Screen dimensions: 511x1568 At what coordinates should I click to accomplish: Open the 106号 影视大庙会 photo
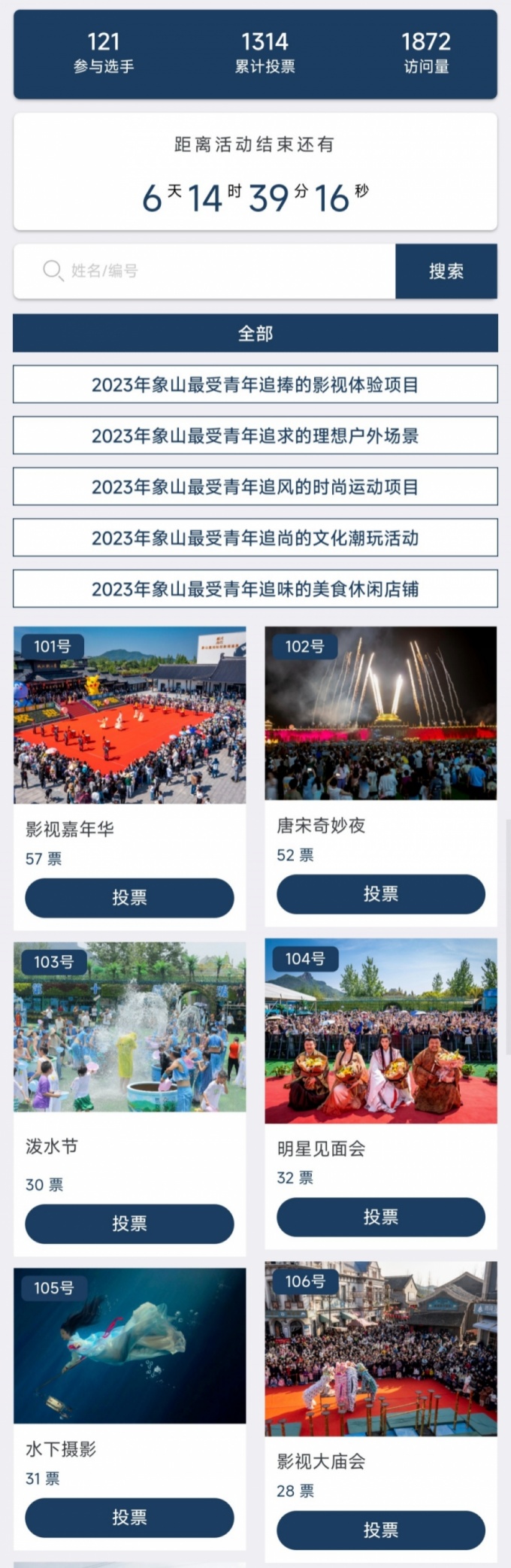coord(381,1348)
